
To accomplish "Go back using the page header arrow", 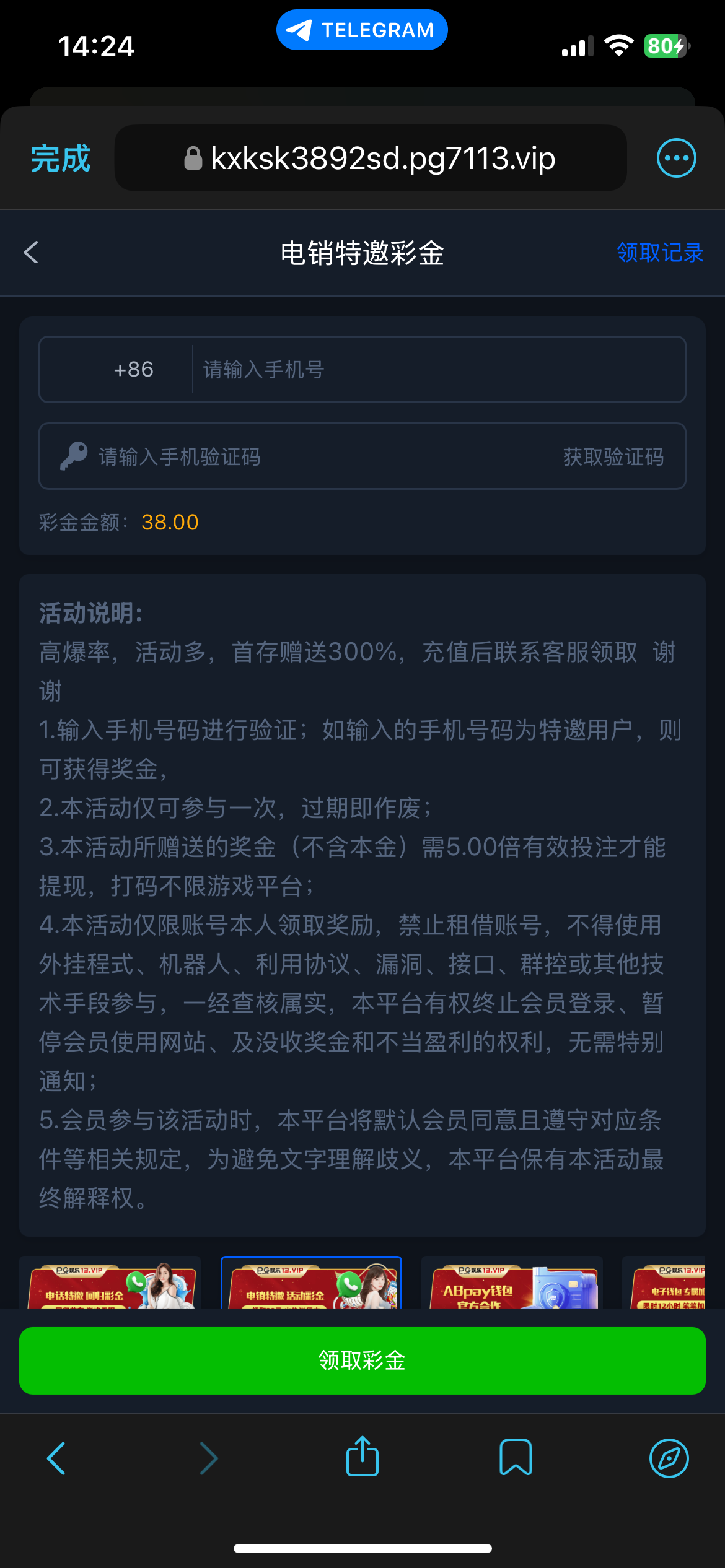I will [x=32, y=253].
